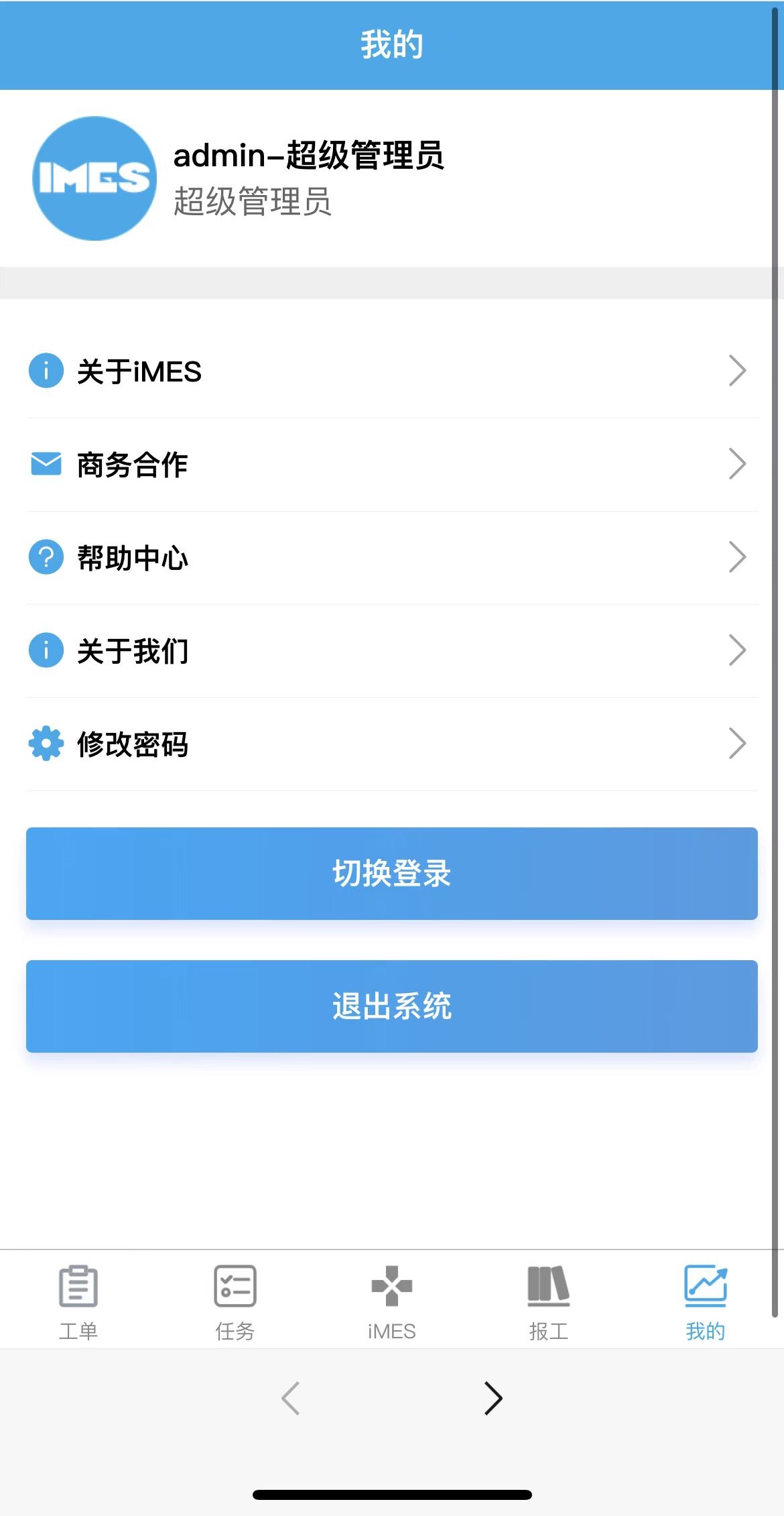Tap the envelope icon for 商务合作
784x1516 pixels.
(45, 463)
